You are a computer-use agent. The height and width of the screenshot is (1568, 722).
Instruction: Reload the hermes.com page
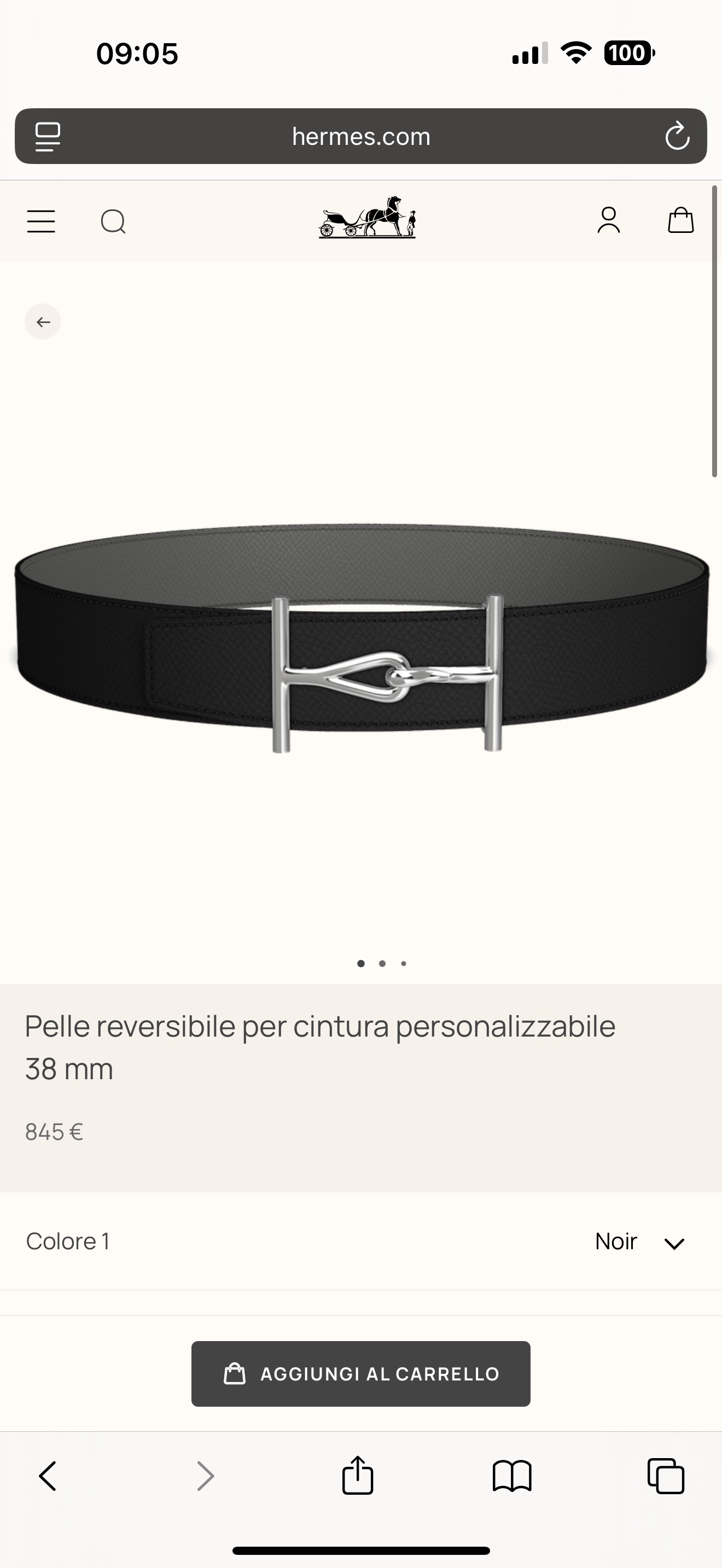pos(677,136)
